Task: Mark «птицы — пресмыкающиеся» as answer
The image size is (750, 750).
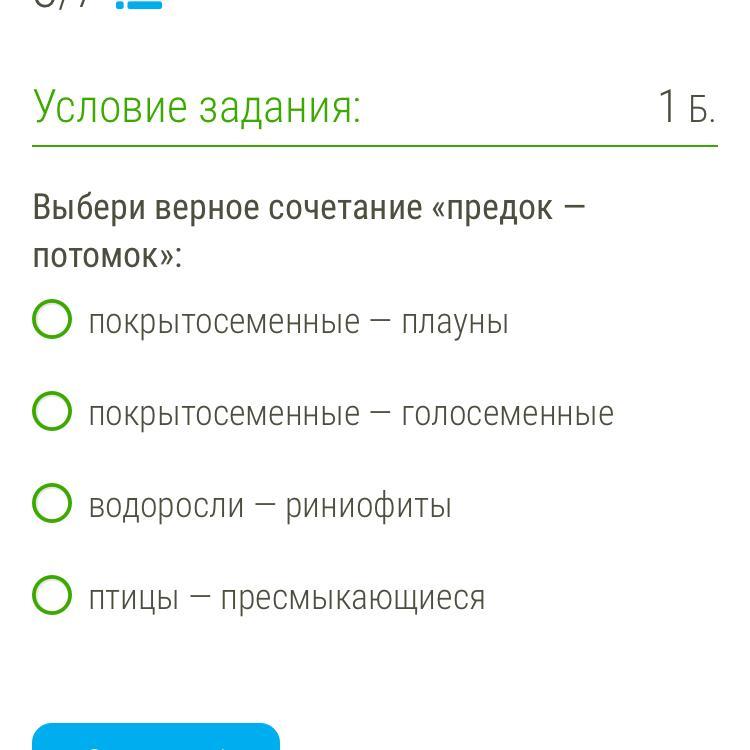Action: pos(53,596)
